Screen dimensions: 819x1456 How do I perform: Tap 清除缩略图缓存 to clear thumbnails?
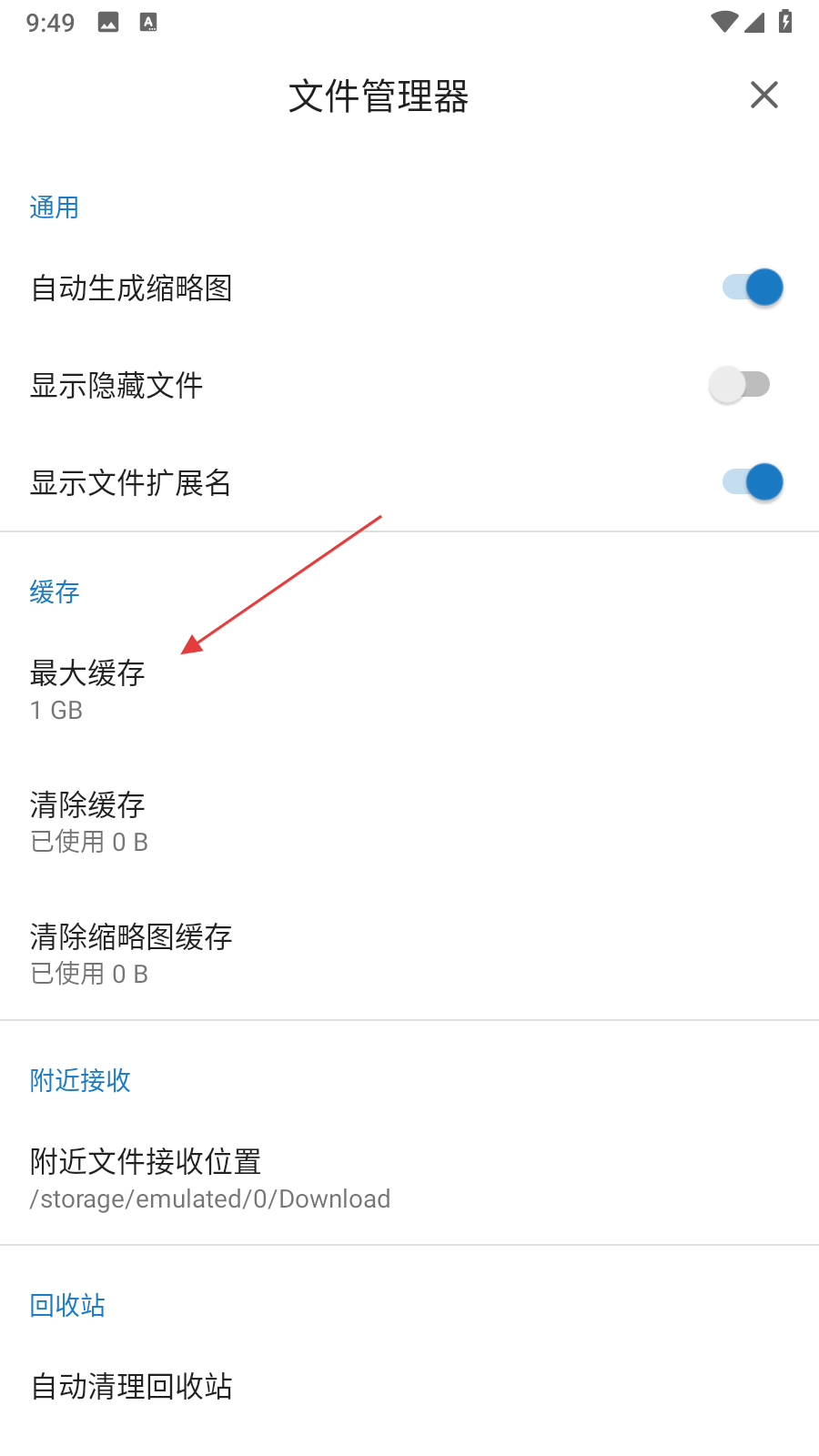click(x=131, y=953)
